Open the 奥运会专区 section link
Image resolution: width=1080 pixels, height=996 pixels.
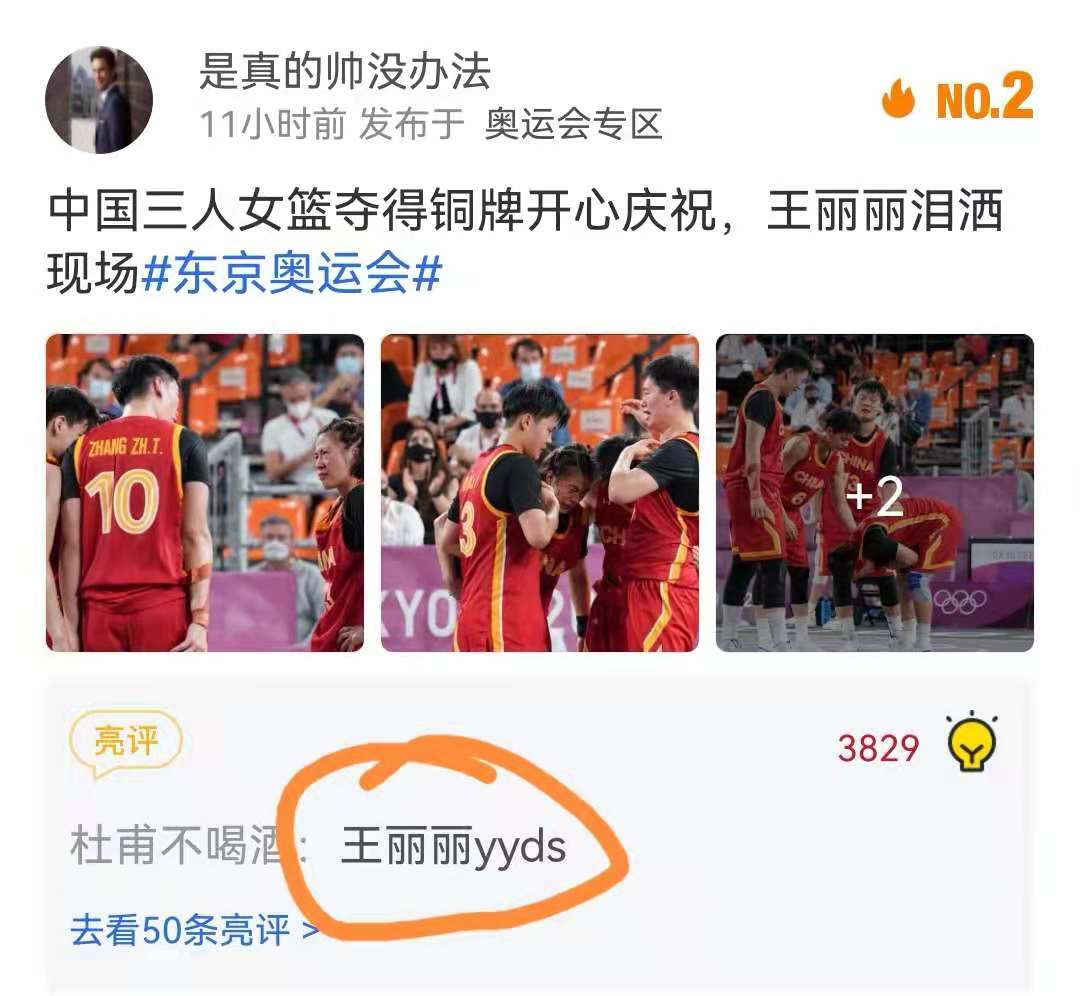[x=573, y=124]
